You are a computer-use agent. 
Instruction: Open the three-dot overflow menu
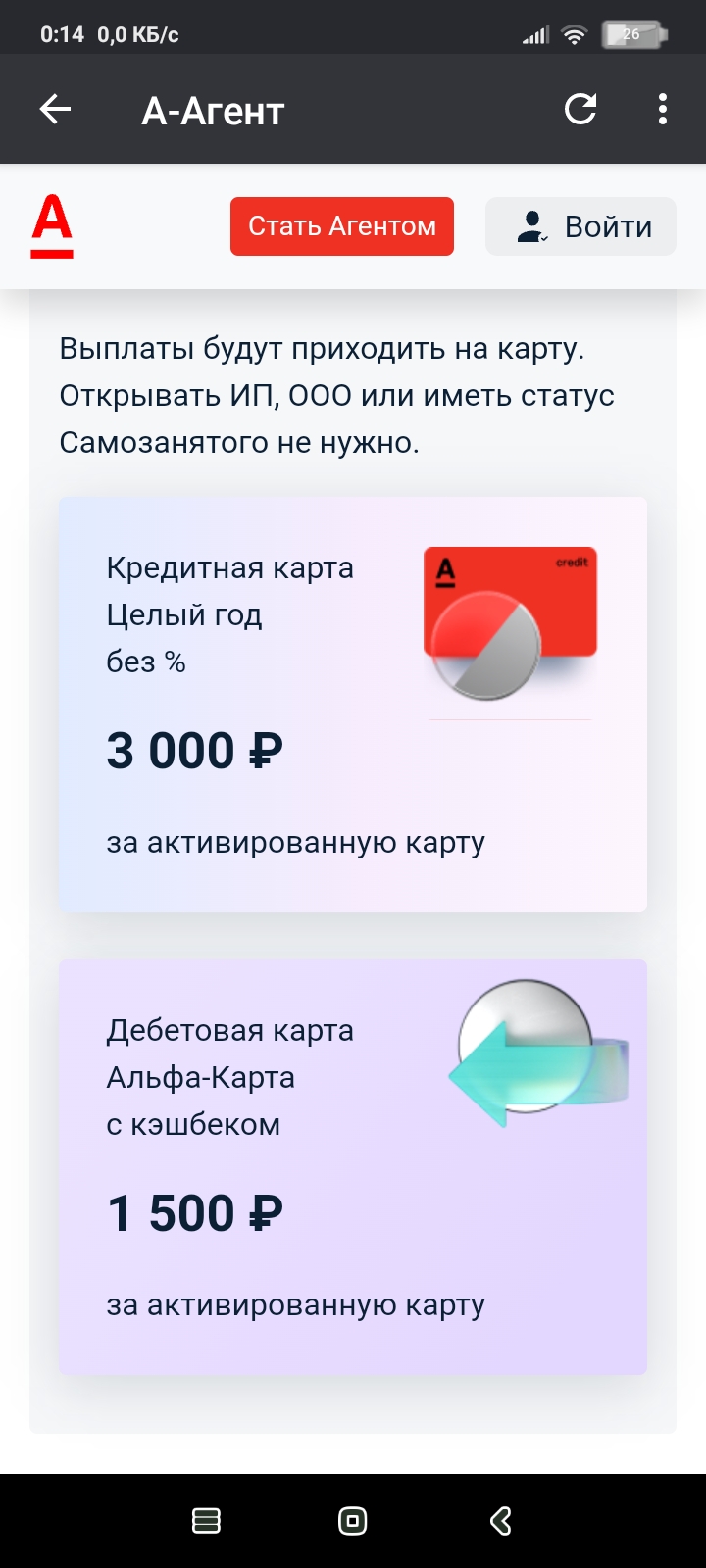coord(663,110)
